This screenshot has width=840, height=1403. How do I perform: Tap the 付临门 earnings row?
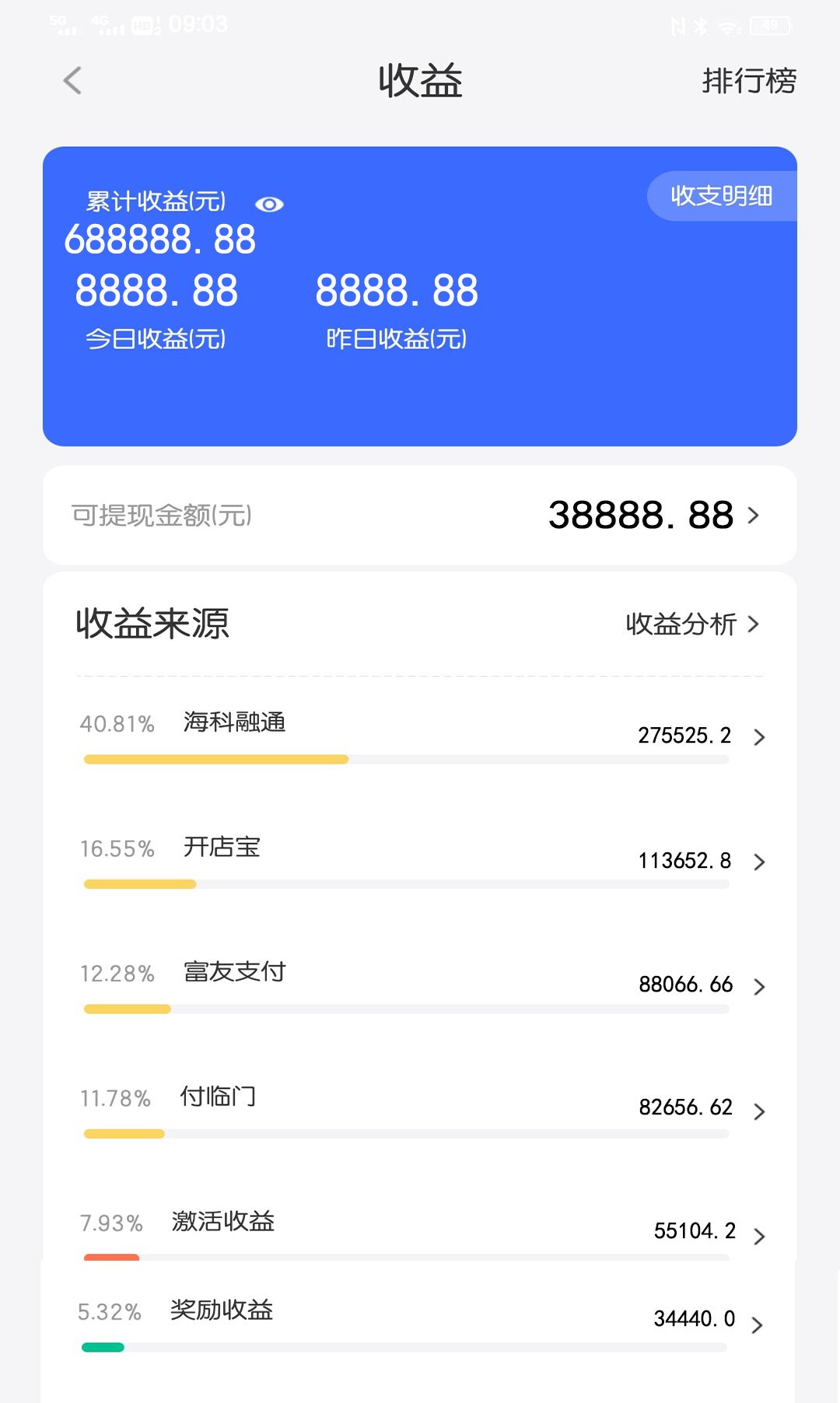coord(420,1110)
